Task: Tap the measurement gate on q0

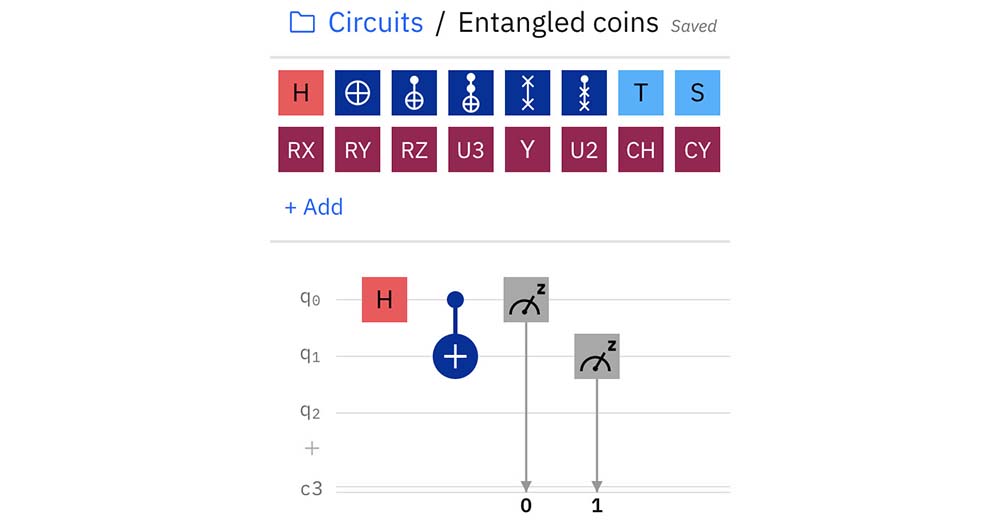Action: [x=526, y=299]
